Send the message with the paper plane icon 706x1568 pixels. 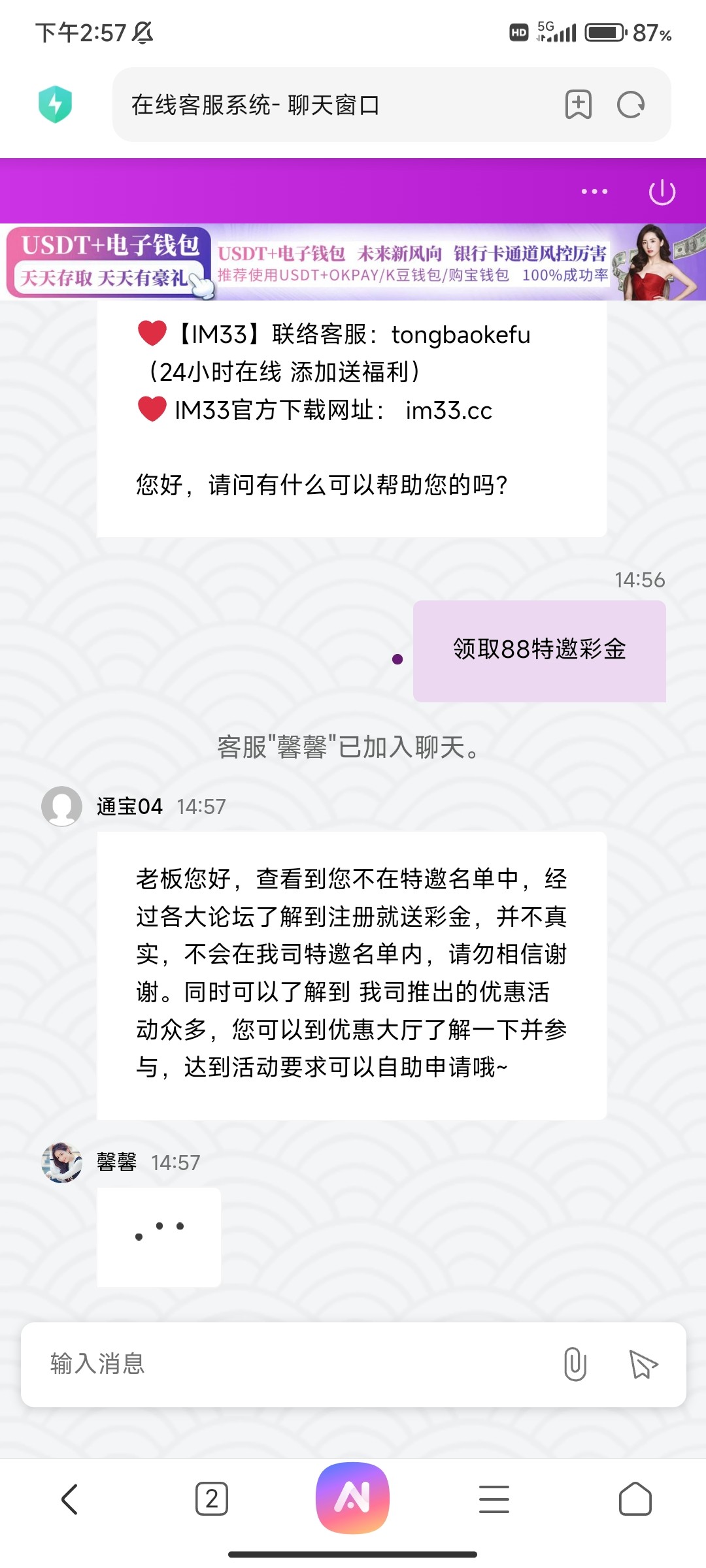(643, 1364)
